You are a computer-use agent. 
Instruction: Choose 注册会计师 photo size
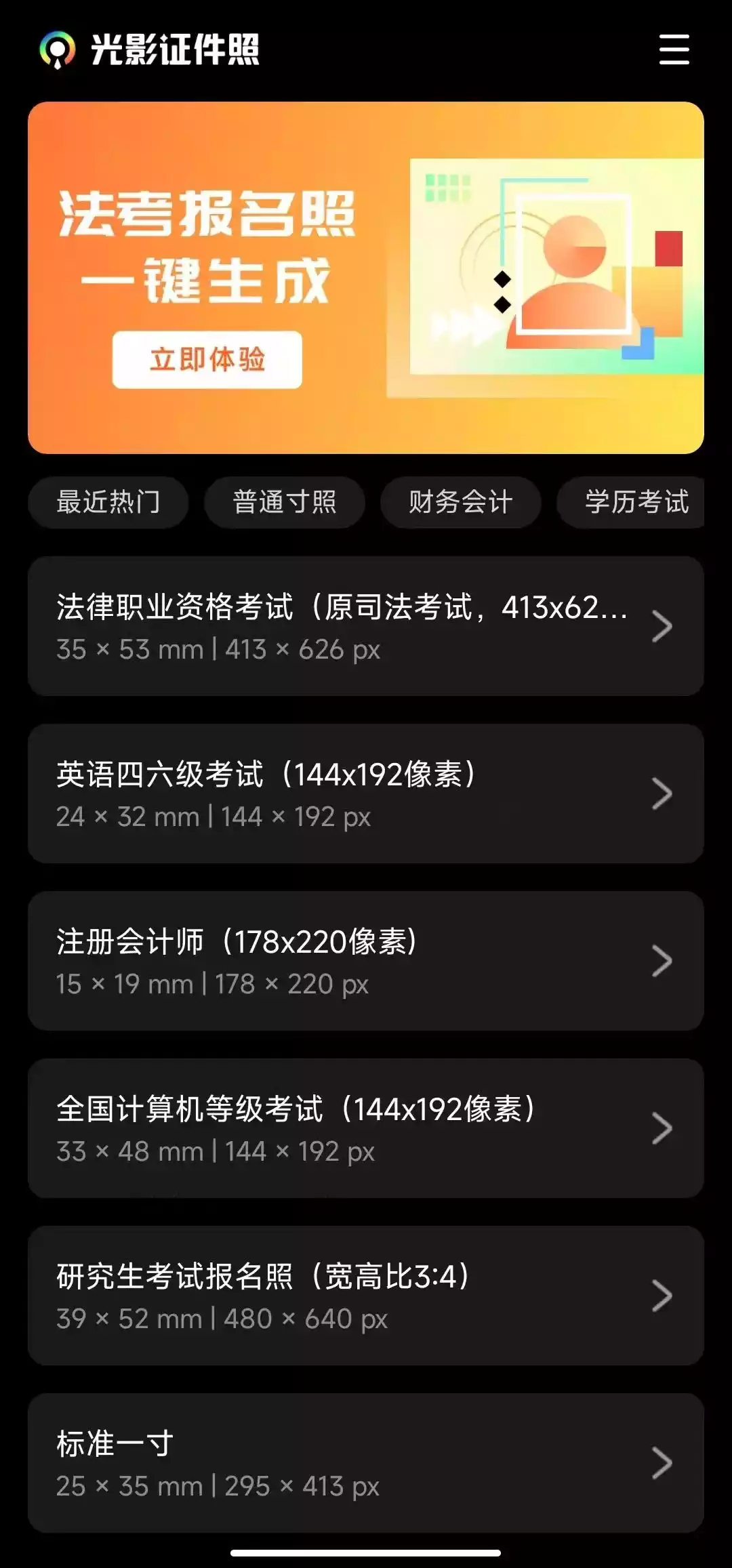366,961
